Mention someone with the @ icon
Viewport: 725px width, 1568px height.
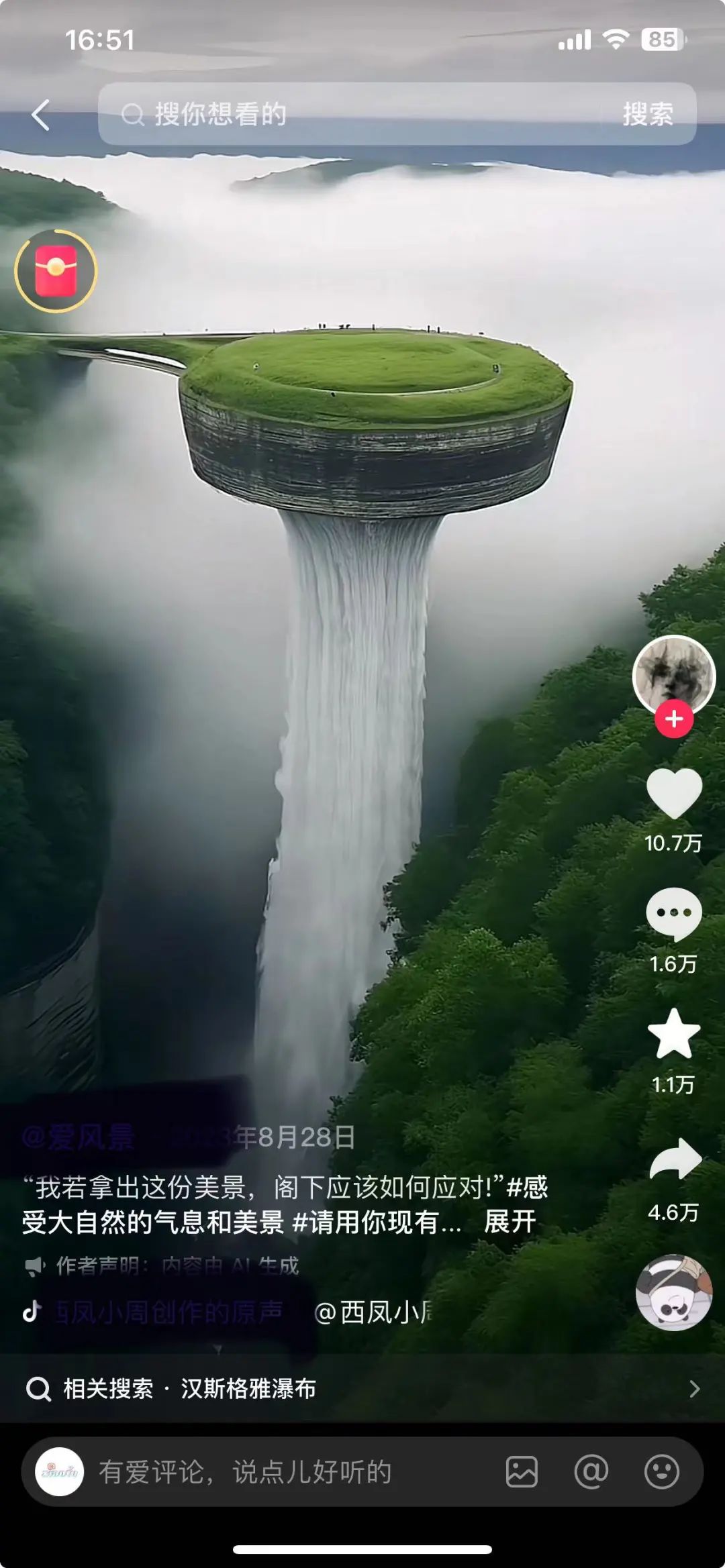591,1471
